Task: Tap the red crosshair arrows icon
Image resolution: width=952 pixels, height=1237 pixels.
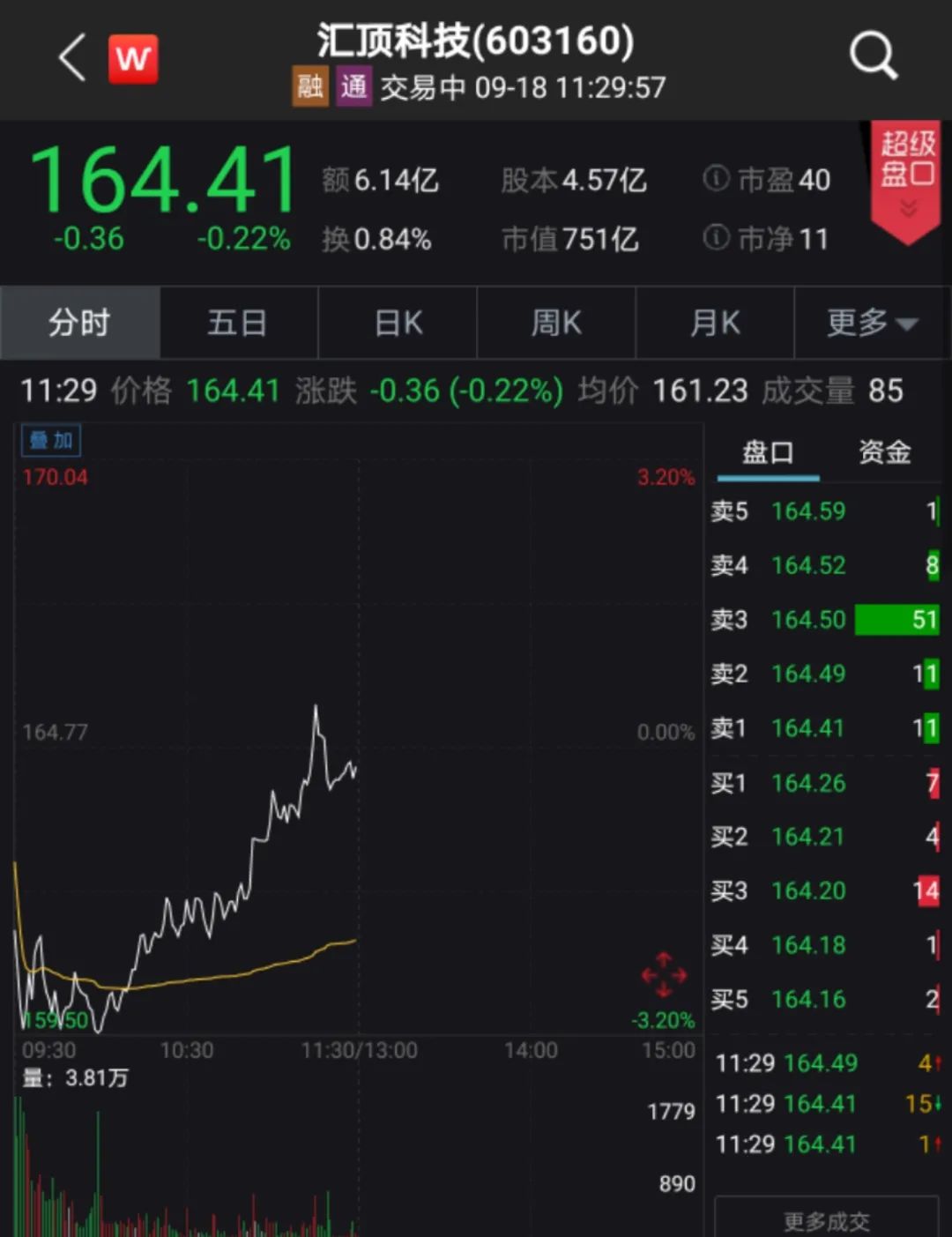Action: point(664,974)
